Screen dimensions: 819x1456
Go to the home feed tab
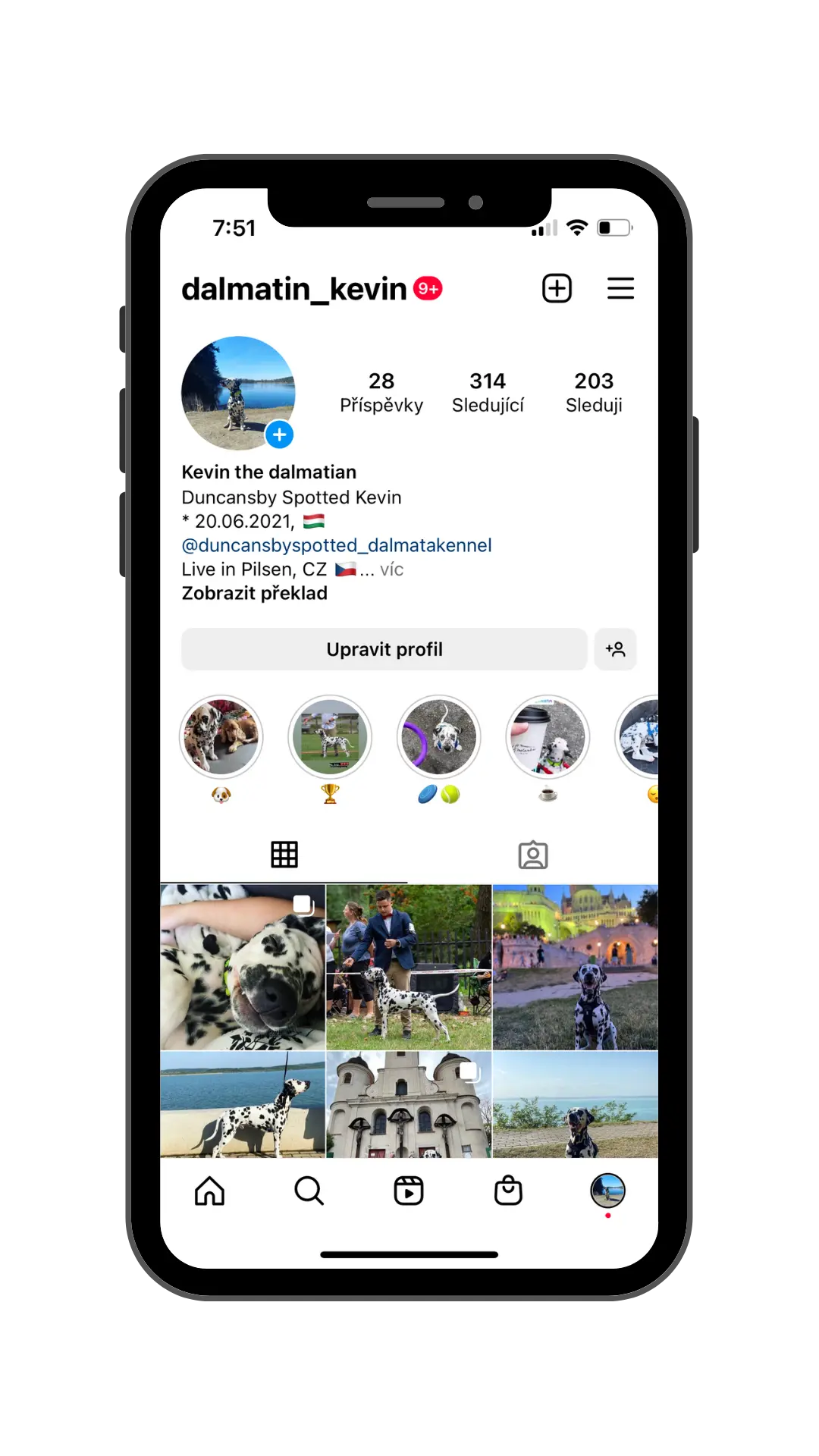click(x=209, y=1191)
